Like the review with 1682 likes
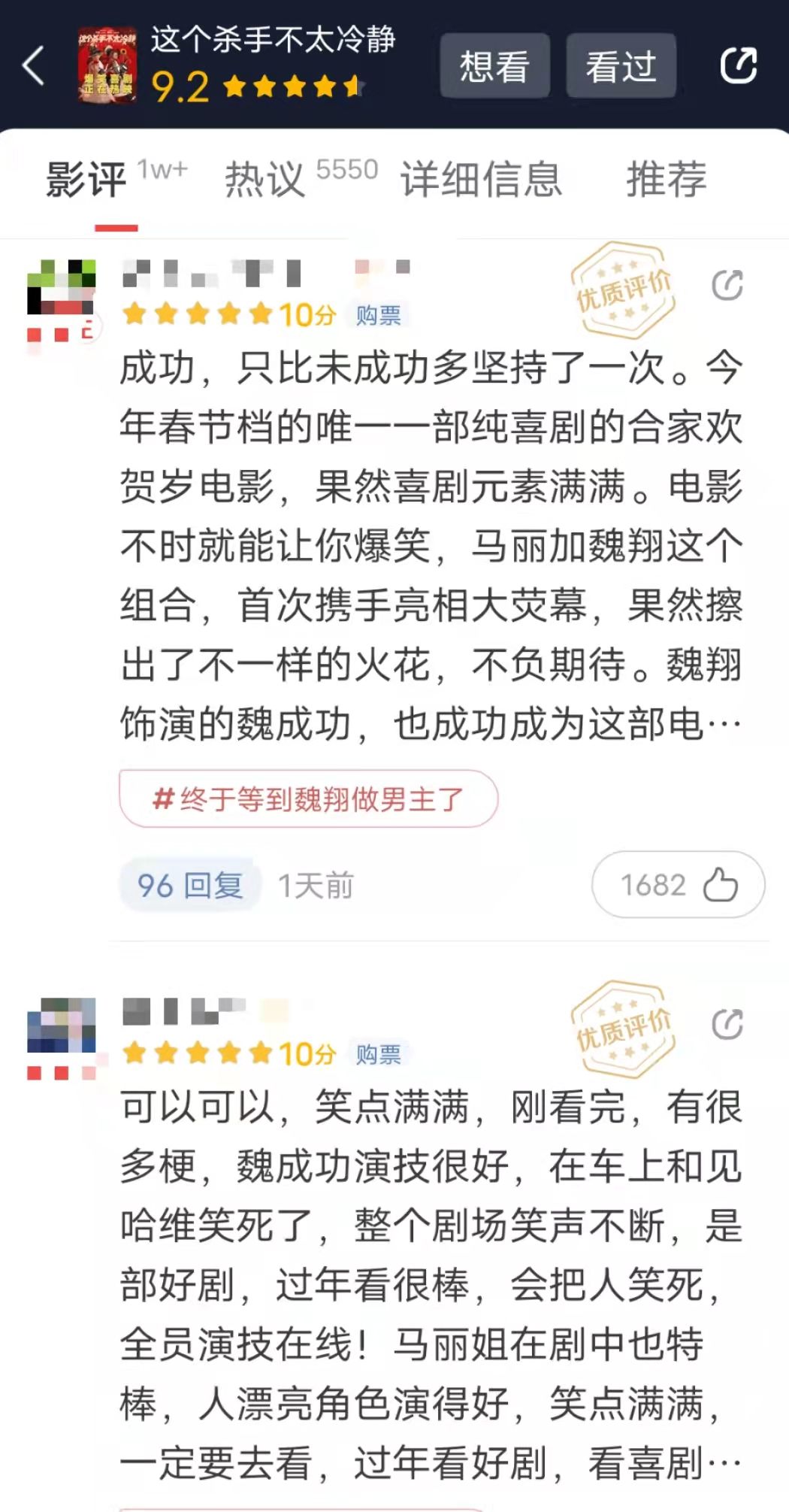This screenshot has width=789, height=1512. pos(678,885)
